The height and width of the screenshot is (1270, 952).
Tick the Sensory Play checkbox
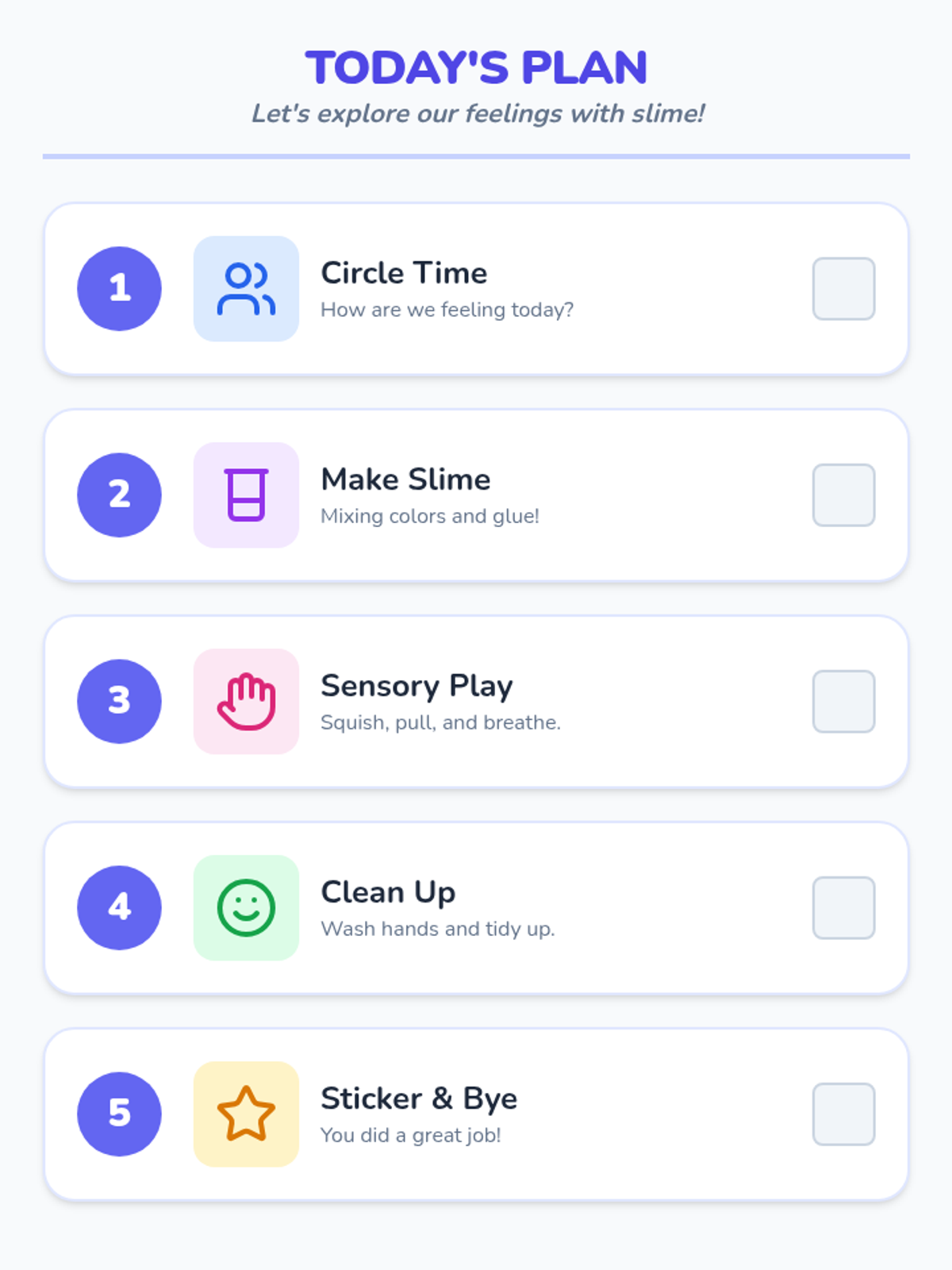click(x=843, y=702)
